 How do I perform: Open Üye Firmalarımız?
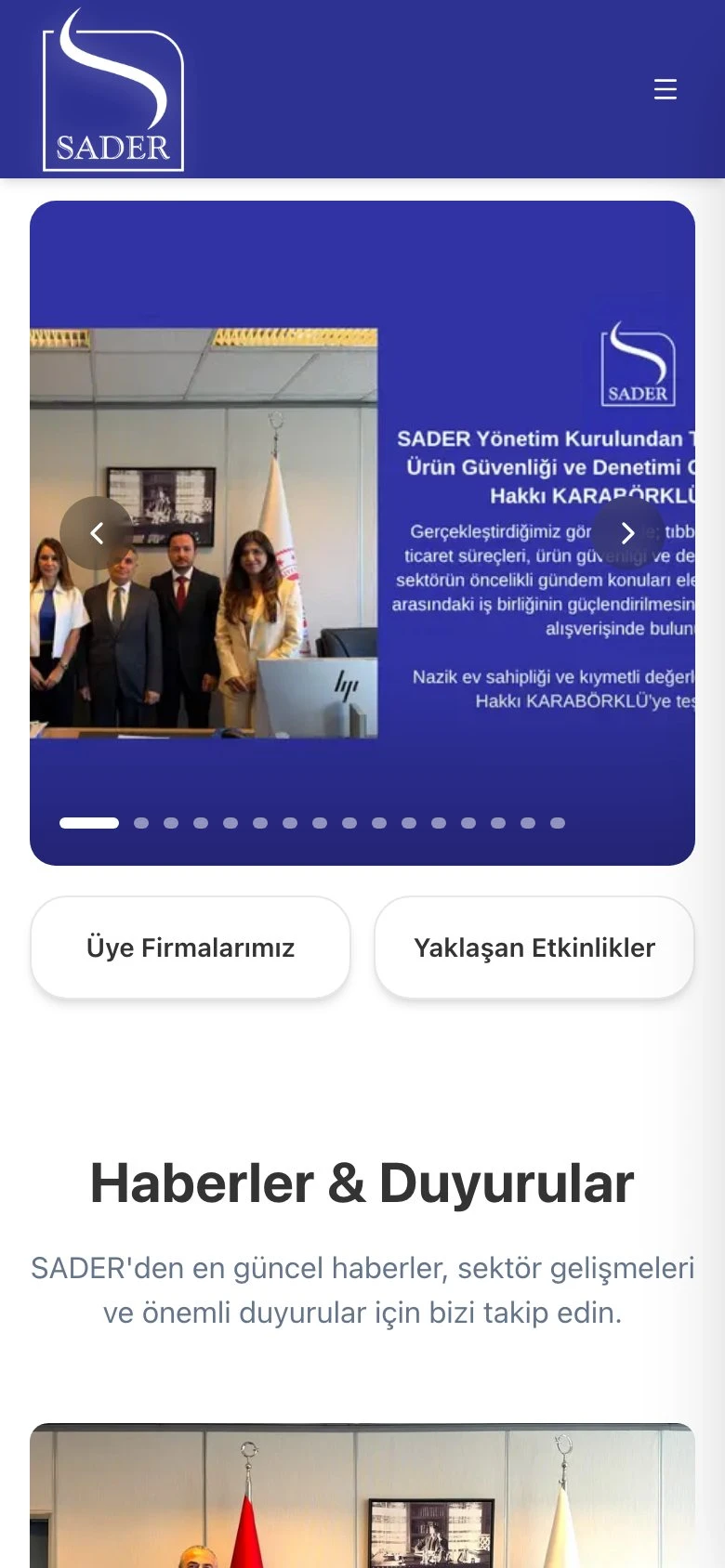[191, 947]
